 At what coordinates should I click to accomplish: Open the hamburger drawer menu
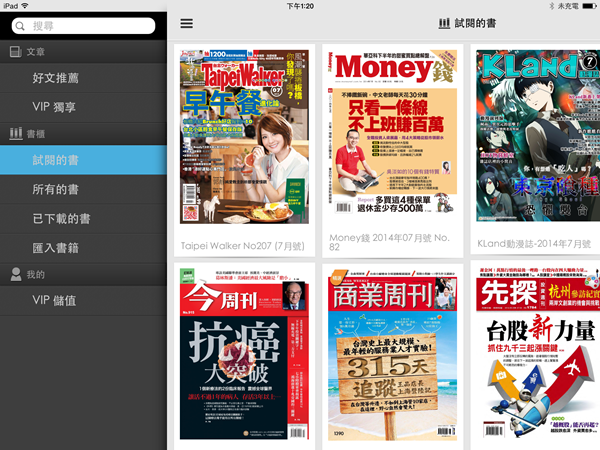click(186, 23)
